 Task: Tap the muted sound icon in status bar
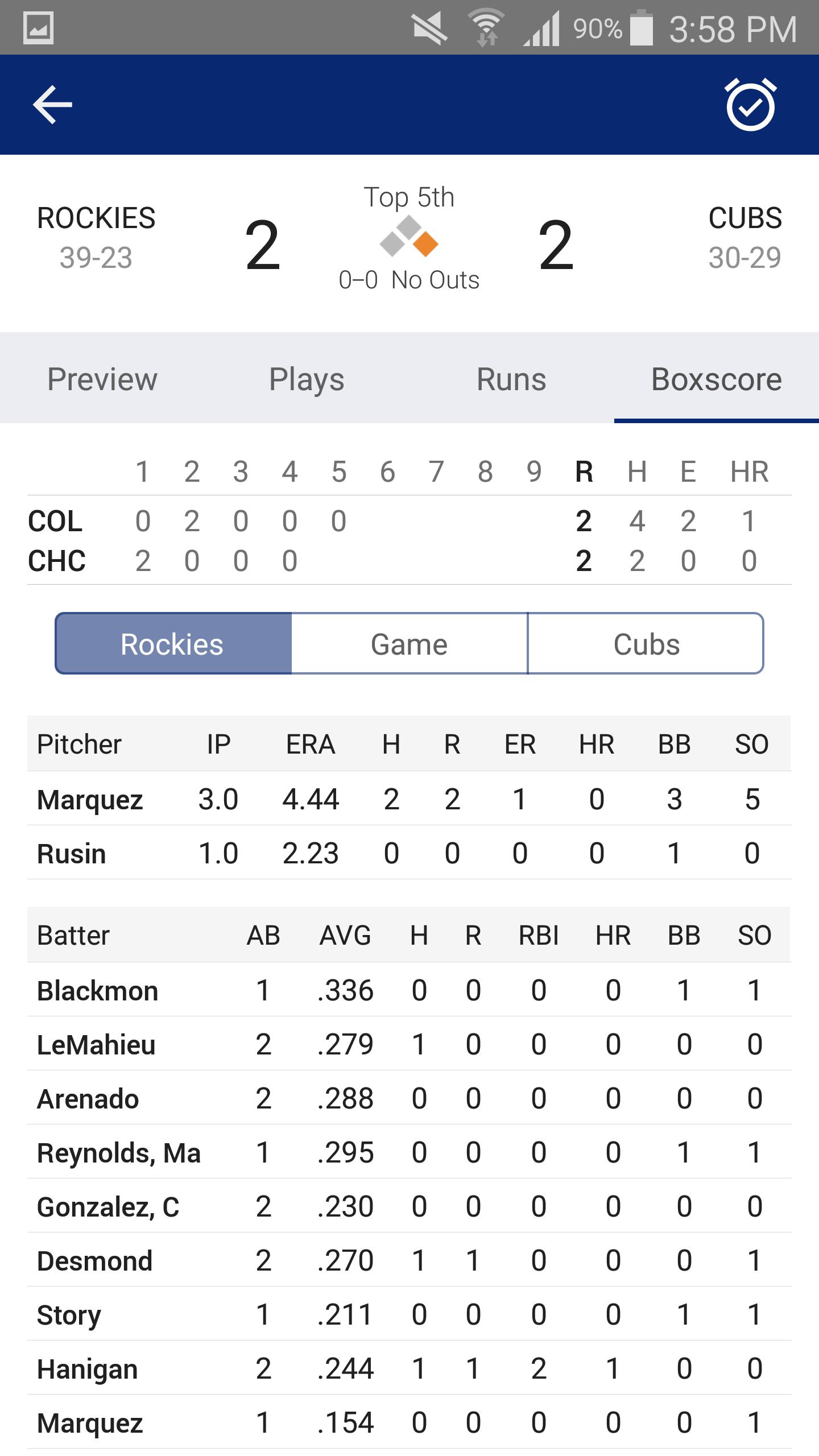[429, 27]
